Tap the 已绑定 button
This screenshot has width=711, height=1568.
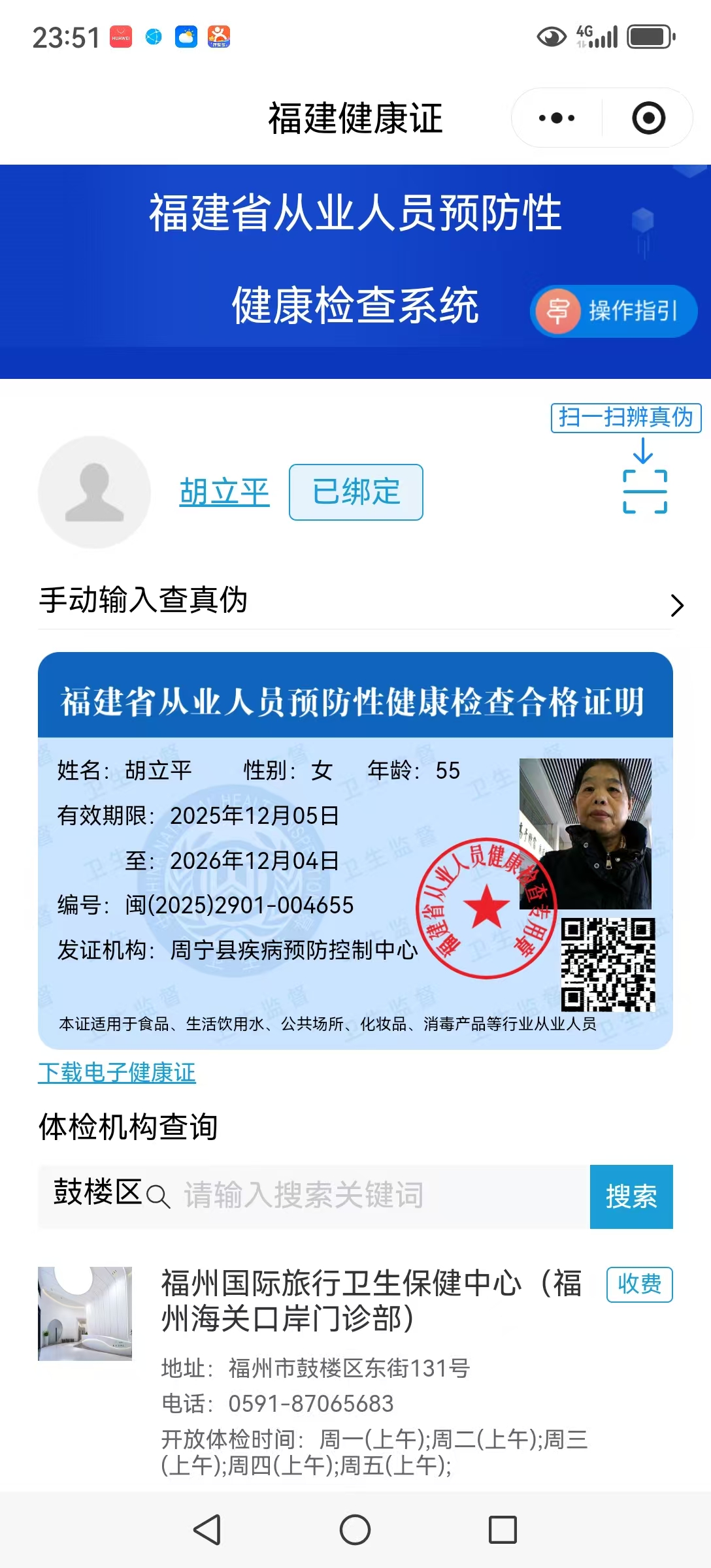click(356, 492)
